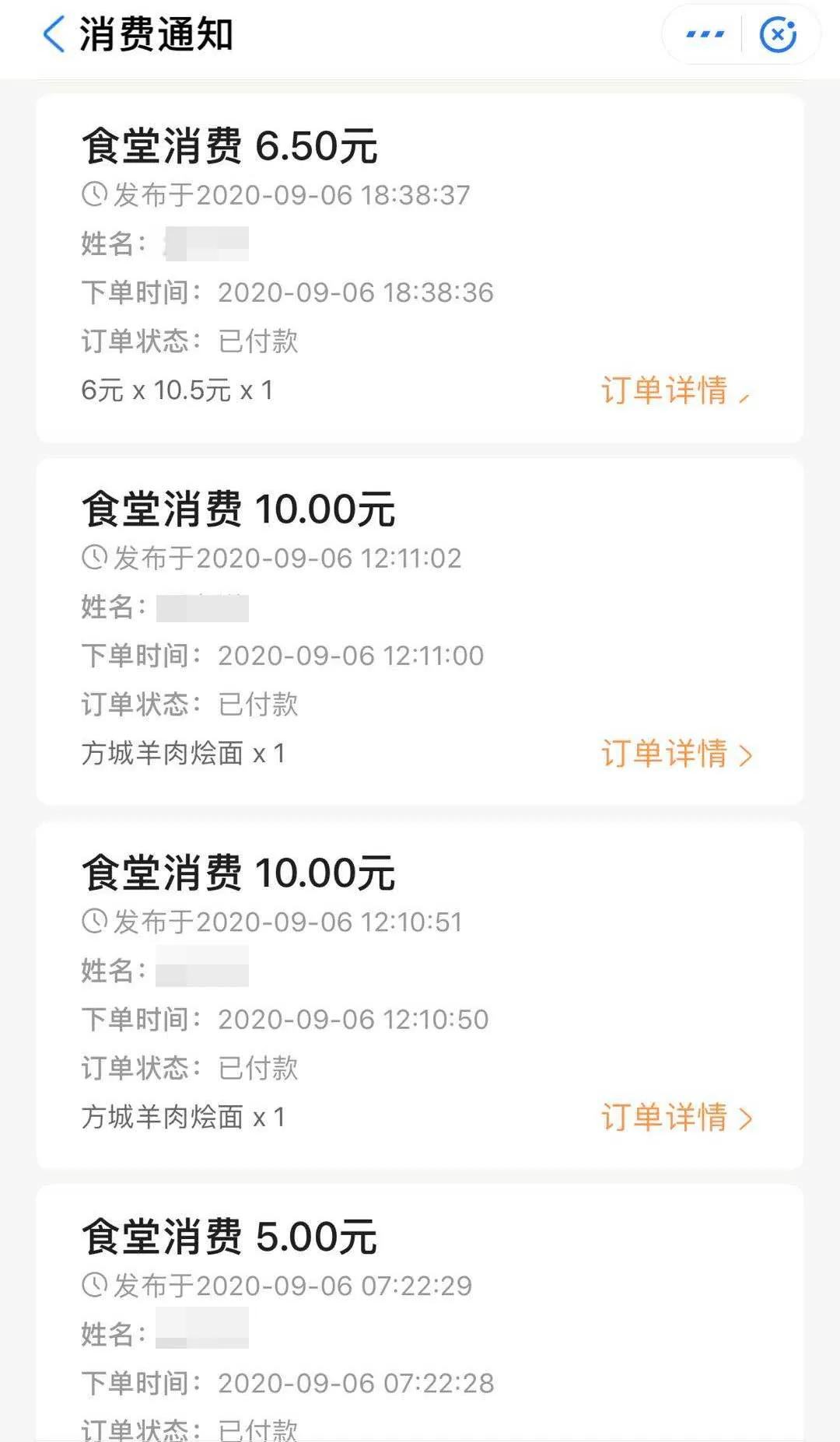The width and height of the screenshot is (840, 1442).
Task: Go back from 消费通知 page
Action: pos(54,36)
